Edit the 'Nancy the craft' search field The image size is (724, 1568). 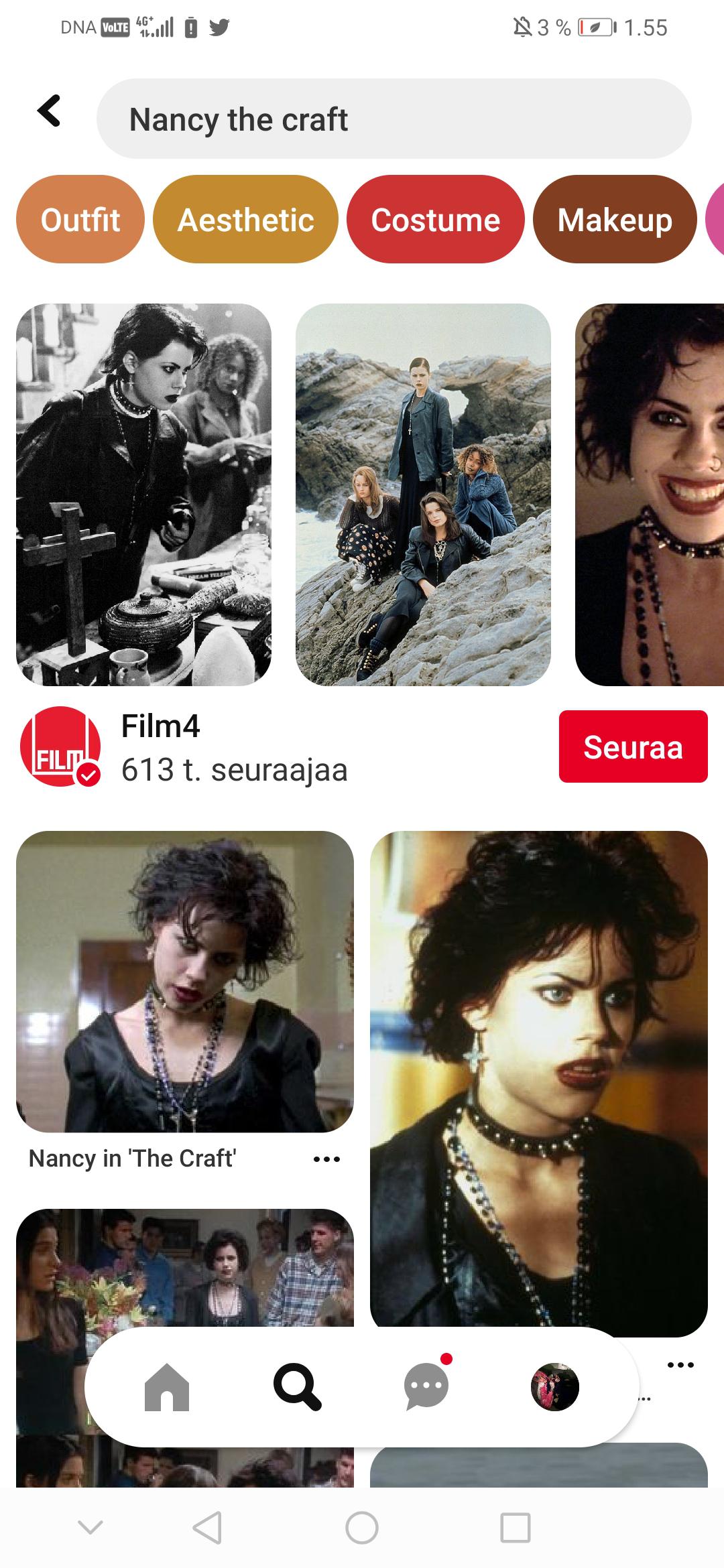click(x=394, y=119)
